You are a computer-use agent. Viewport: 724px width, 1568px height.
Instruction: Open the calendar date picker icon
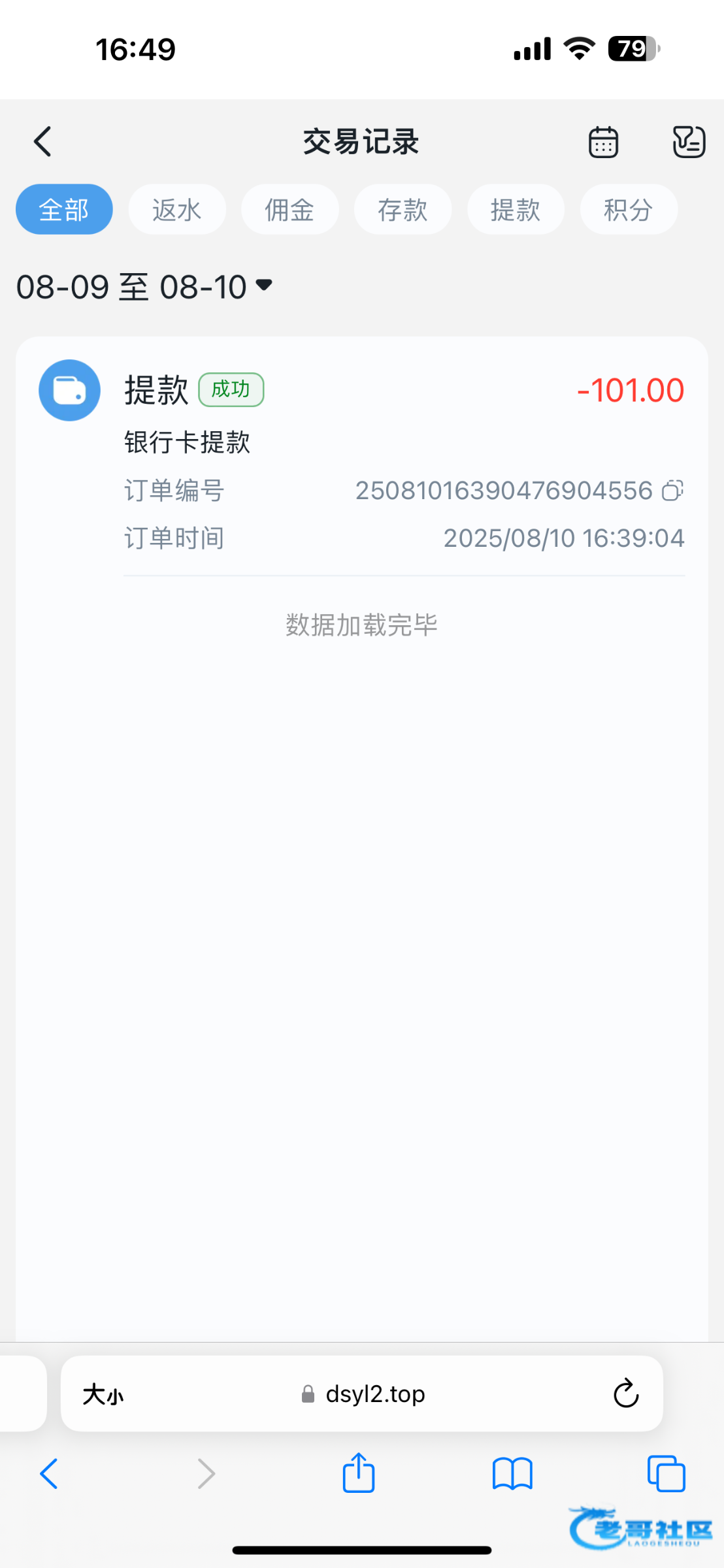(x=603, y=142)
